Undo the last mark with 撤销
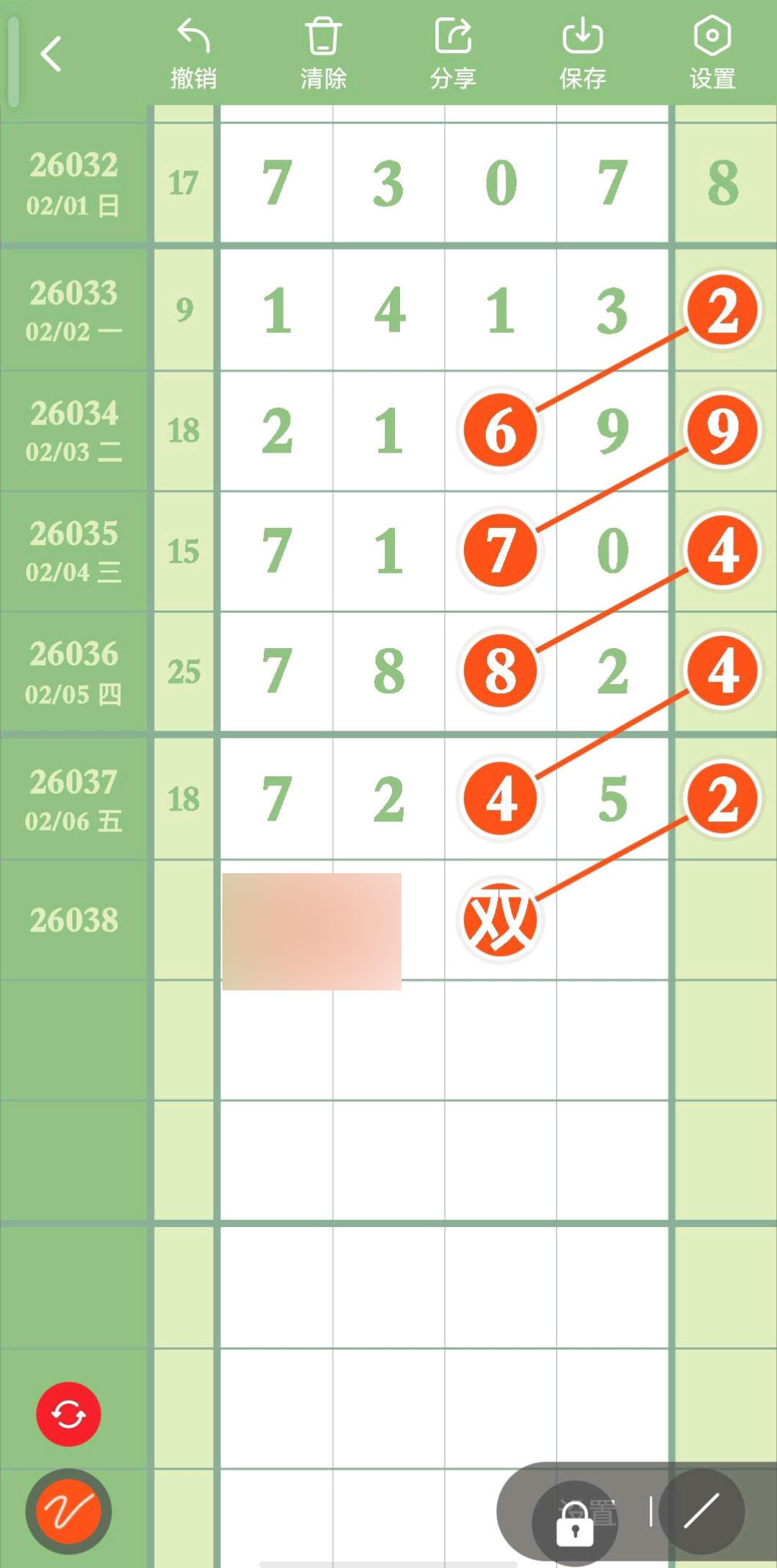777x1568 pixels. (194, 55)
